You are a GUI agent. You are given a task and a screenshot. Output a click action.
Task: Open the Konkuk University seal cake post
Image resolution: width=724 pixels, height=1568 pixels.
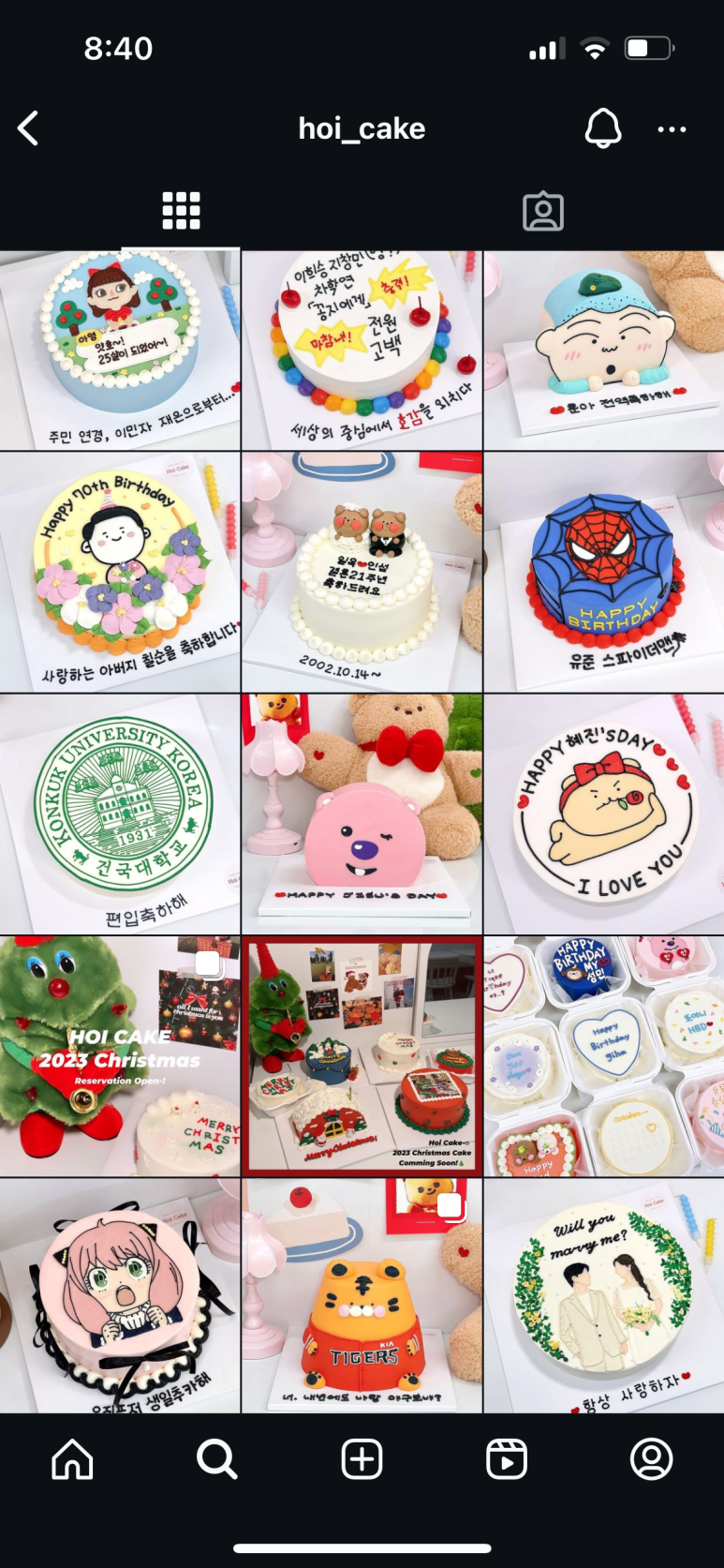pos(120,814)
